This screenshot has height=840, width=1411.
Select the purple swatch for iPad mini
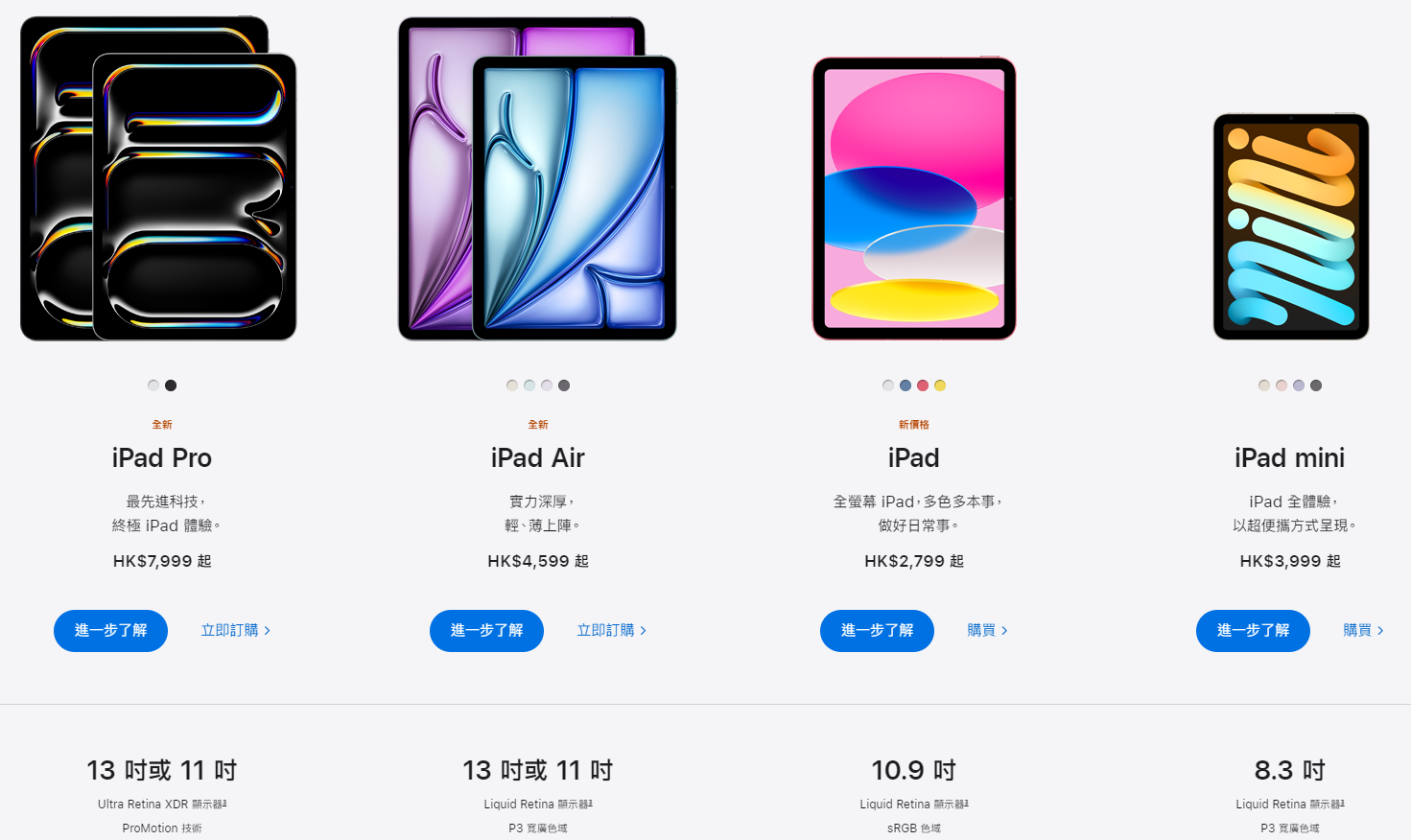coord(1299,385)
